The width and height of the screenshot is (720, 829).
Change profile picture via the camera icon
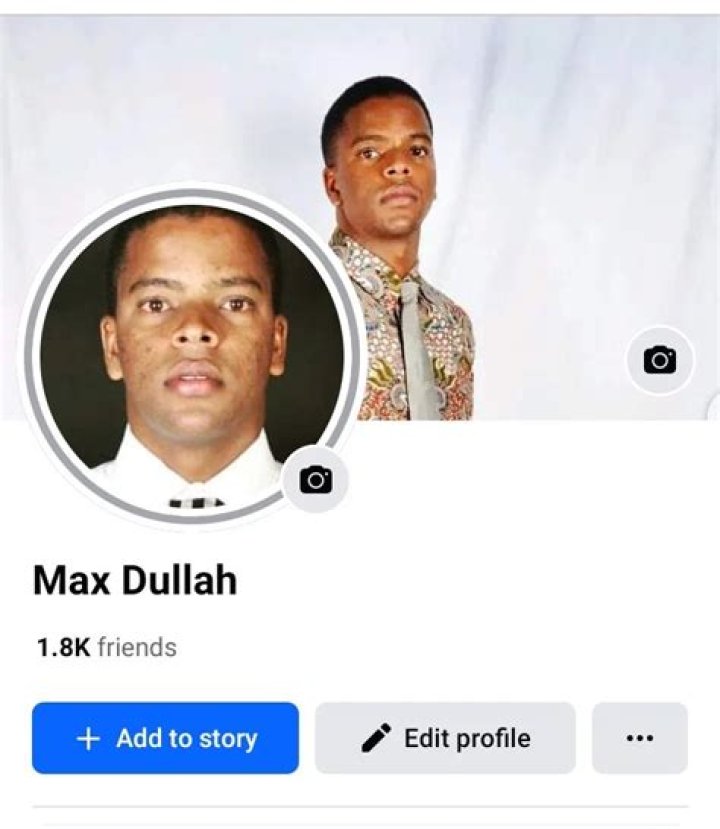(x=316, y=480)
